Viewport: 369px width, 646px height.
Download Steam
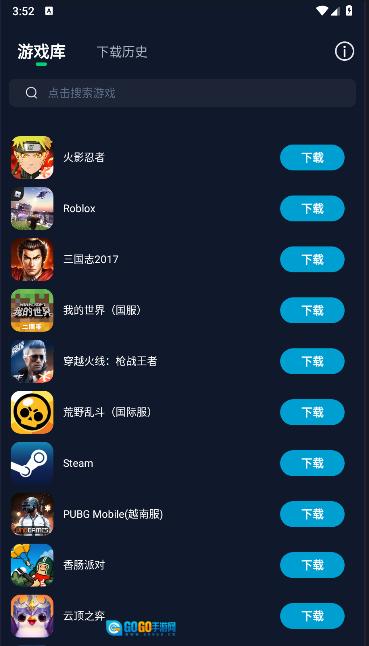tap(312, 463)
